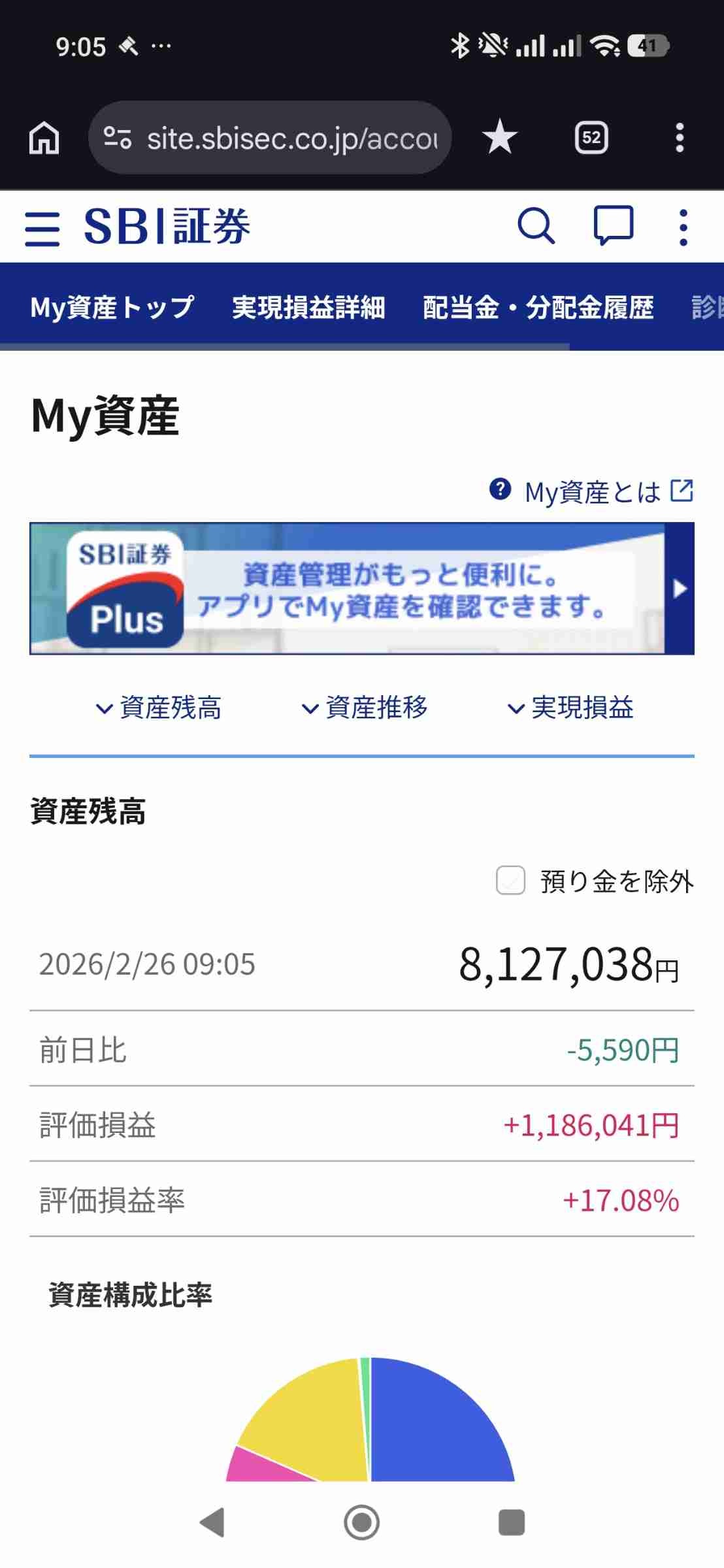The width and height of the screenshot is (724, 1568).
Task: Bookmark this page with the star
Action: 500,137
